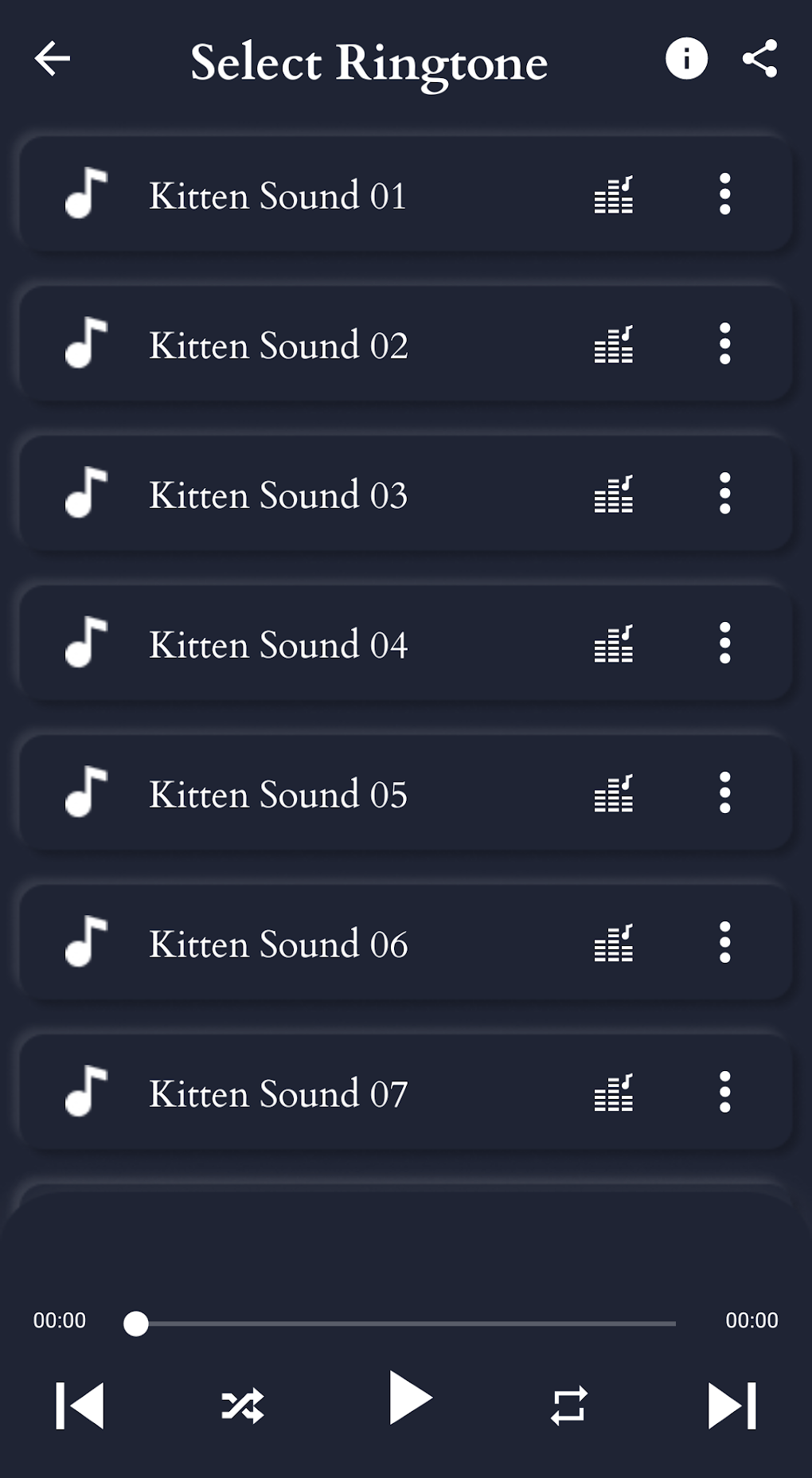812x1478 pixels.
Task: Open Kitten Sound 03 row
Action: coord(277,495)
